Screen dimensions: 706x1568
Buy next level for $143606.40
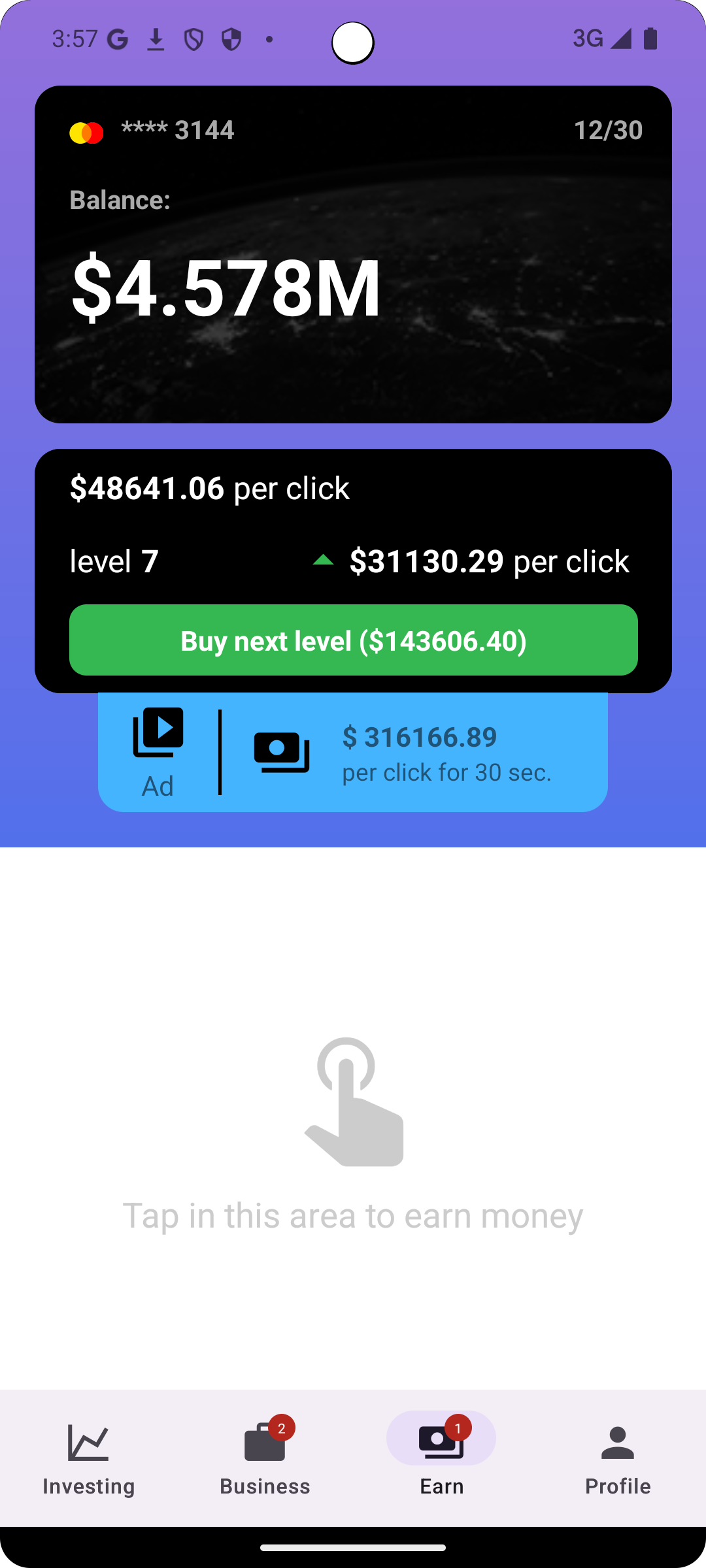point(353,640)
